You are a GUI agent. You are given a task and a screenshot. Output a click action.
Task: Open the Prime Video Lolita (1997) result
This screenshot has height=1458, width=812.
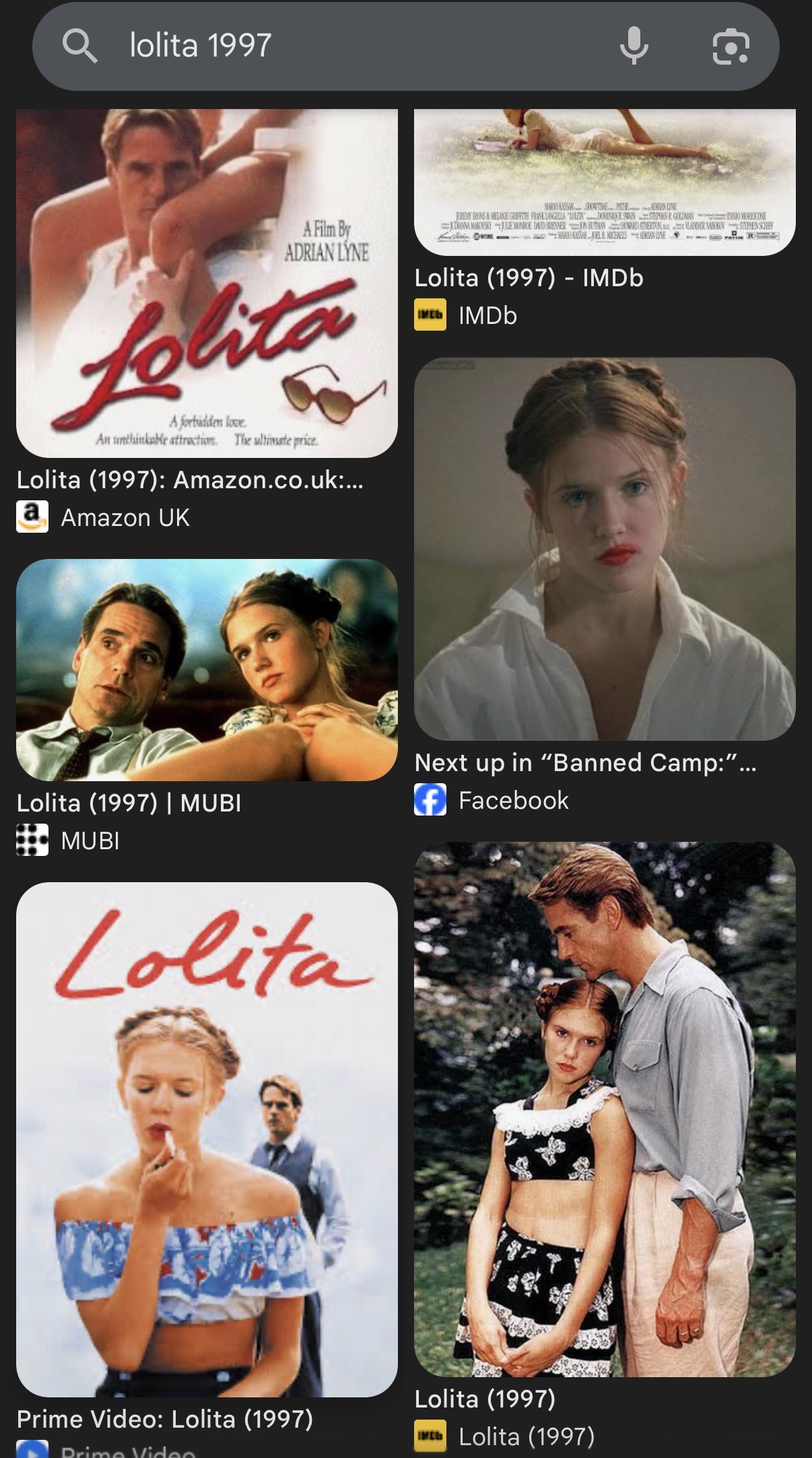tap(207, 1139)
